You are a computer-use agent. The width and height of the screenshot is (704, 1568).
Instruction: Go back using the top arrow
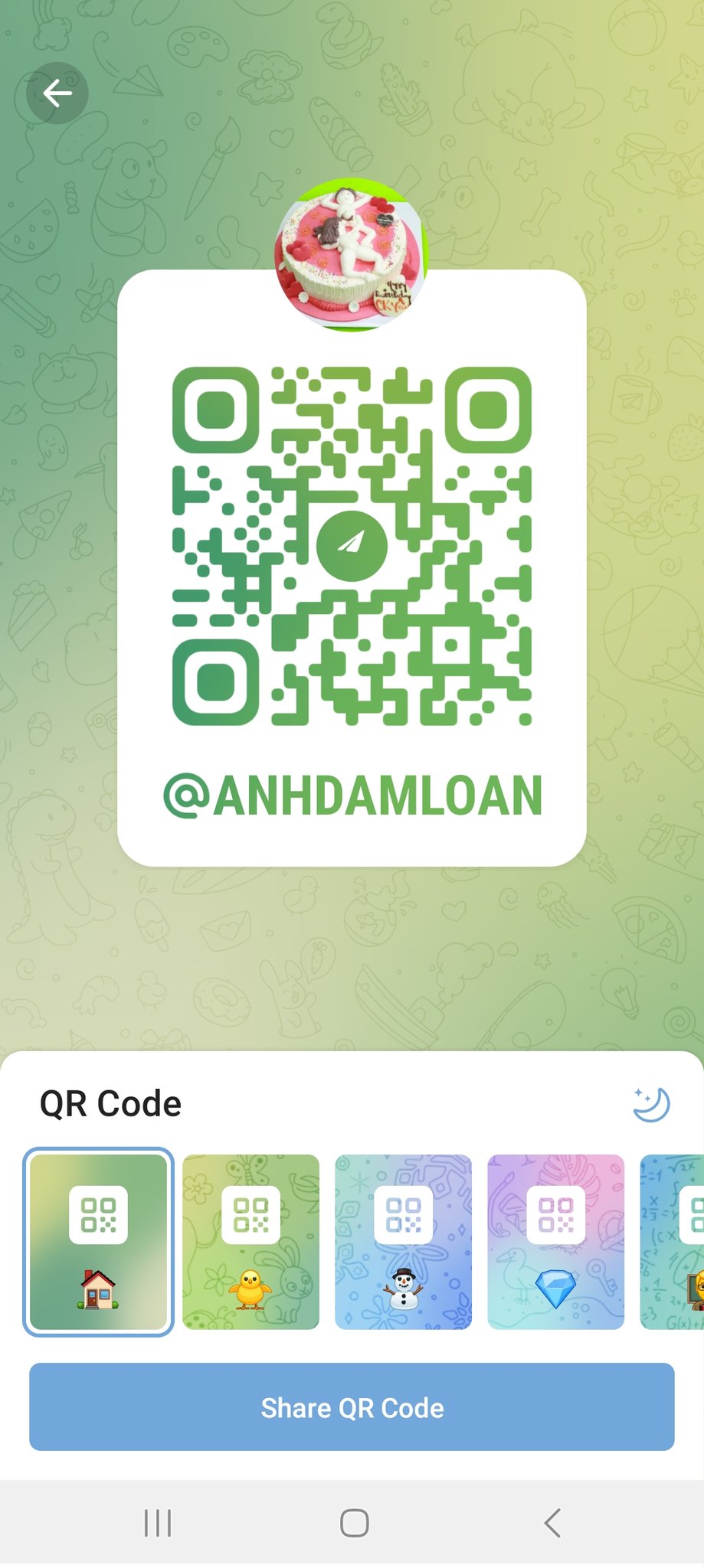point(57,93)
